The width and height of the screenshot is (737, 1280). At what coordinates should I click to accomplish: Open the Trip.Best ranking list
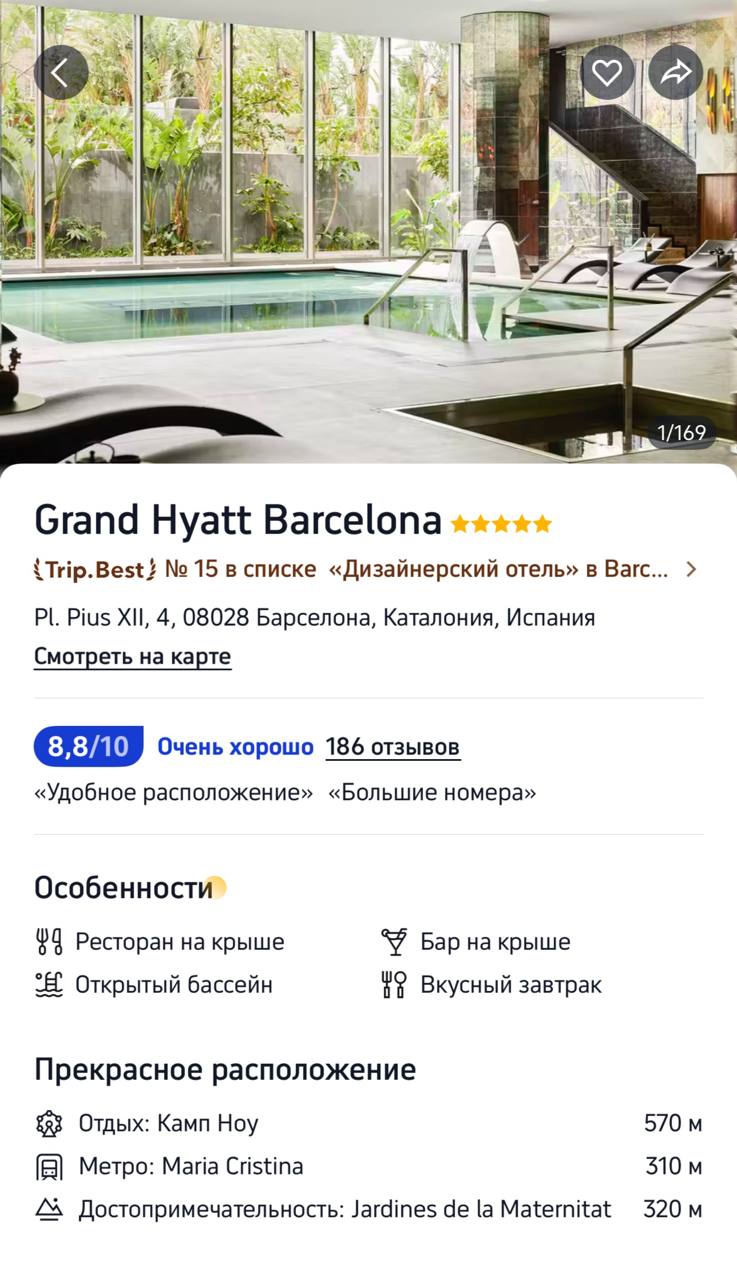coord(367,570)
